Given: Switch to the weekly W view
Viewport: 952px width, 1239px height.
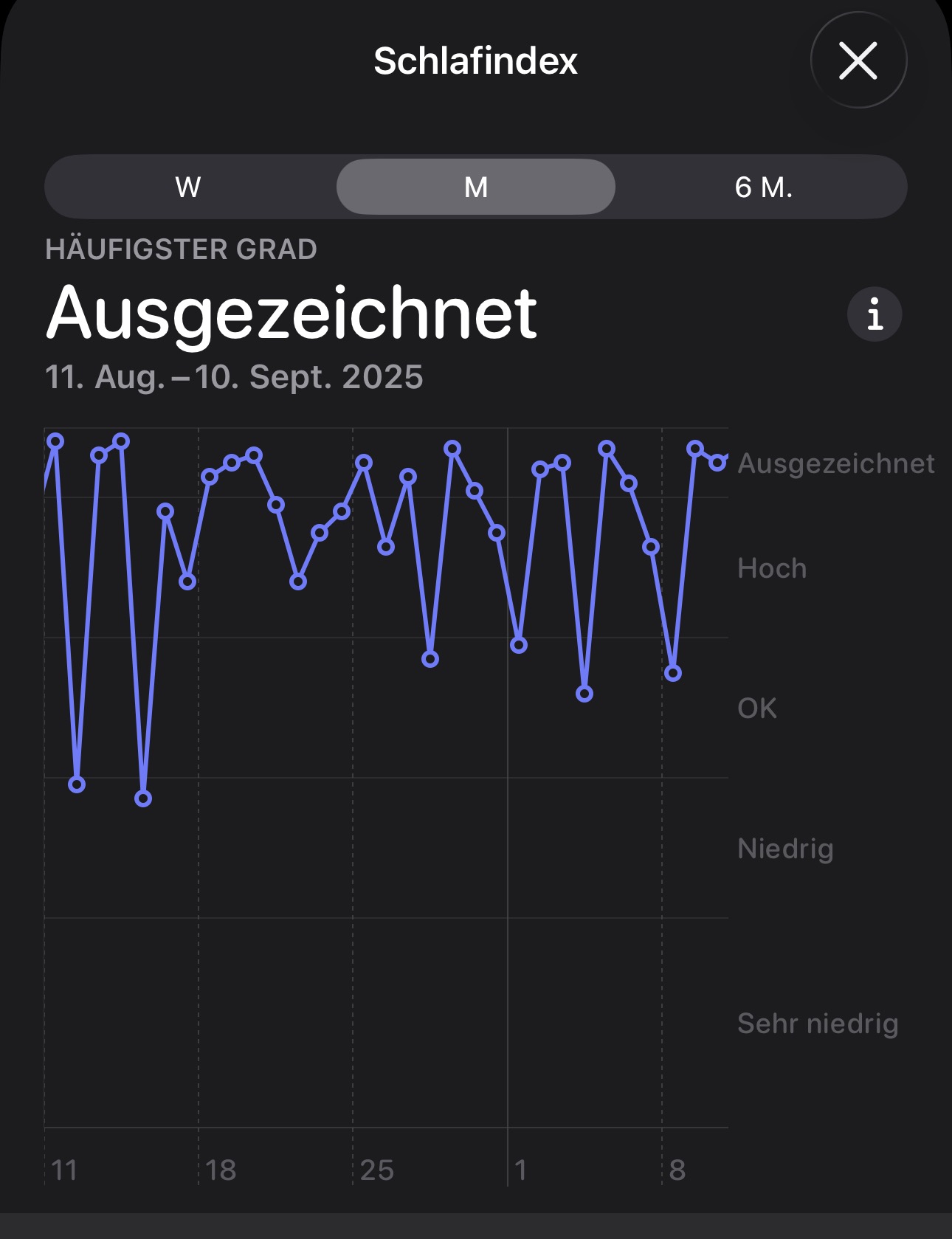Looking at the screenshot, I should tap(188, 187).
